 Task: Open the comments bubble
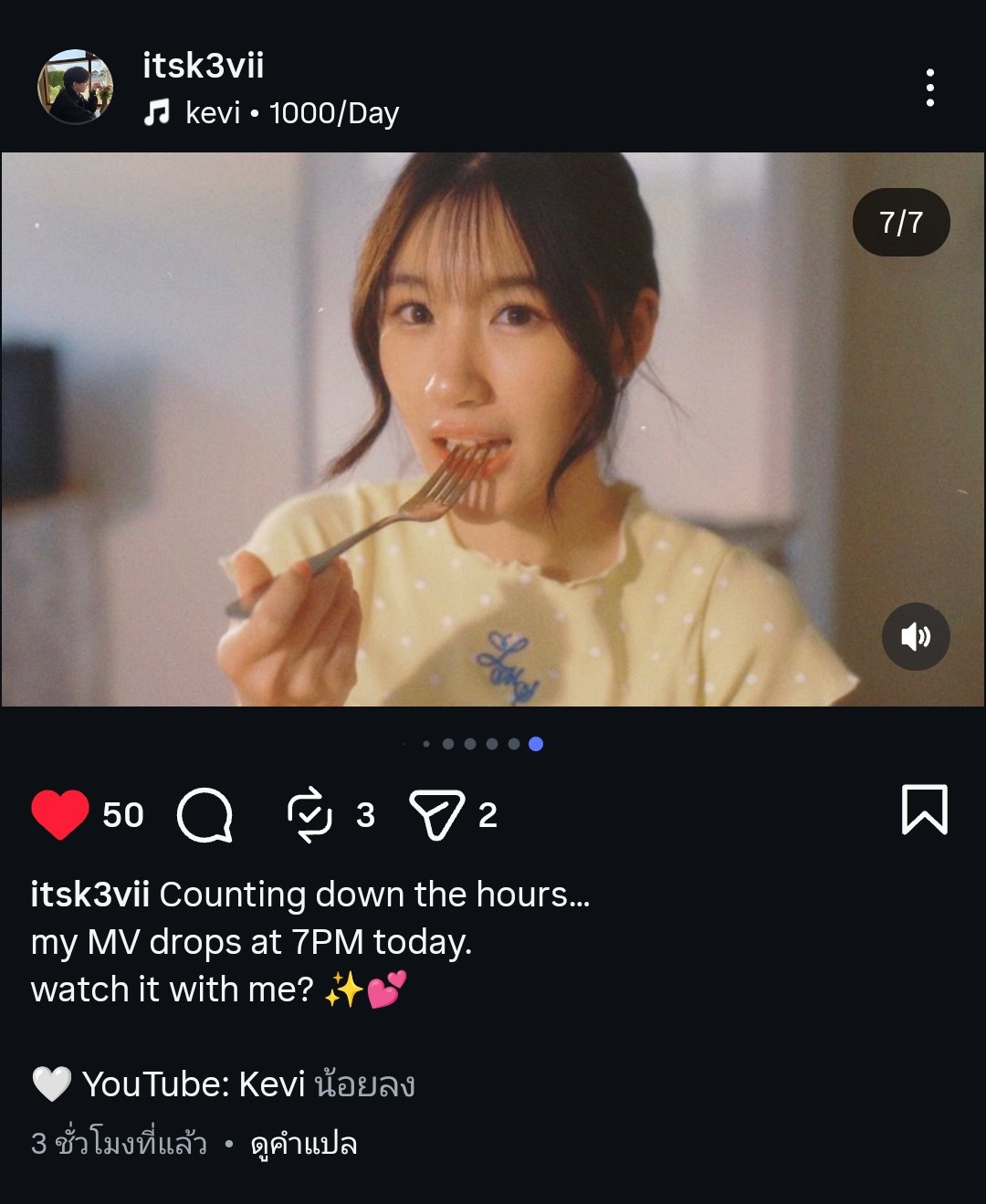(205, 814)
